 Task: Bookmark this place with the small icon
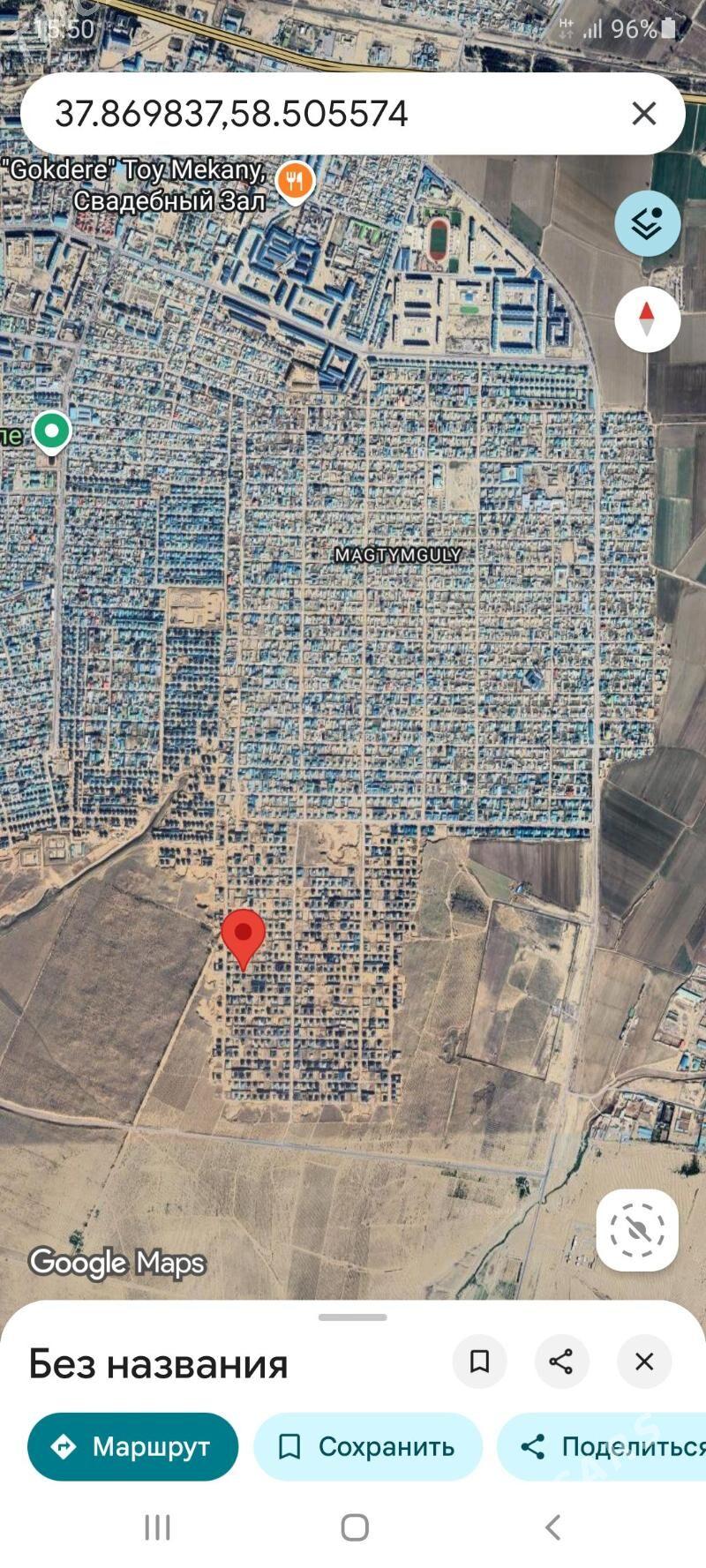tap(479, 1361)
